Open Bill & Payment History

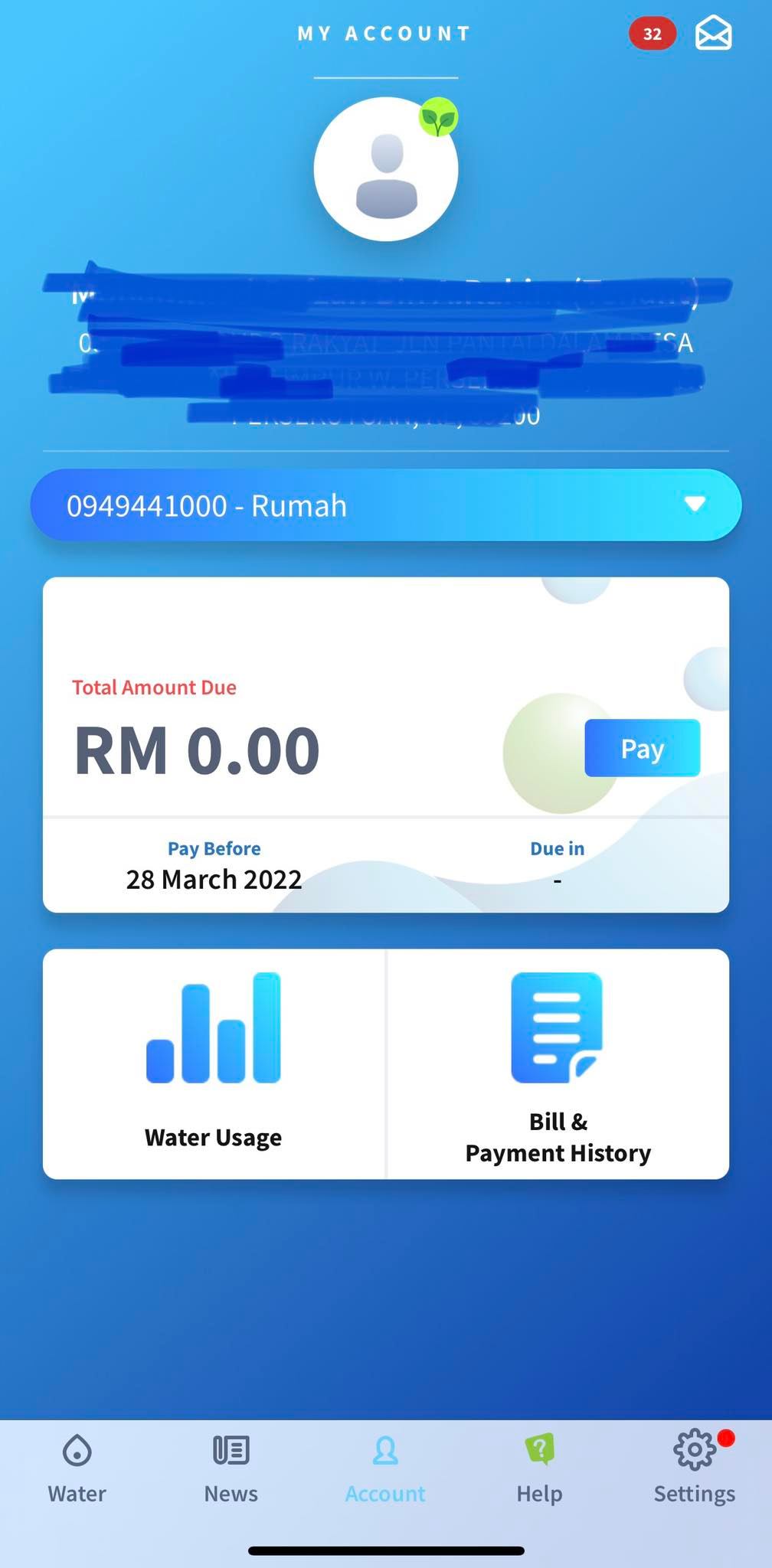(558, 1063)
